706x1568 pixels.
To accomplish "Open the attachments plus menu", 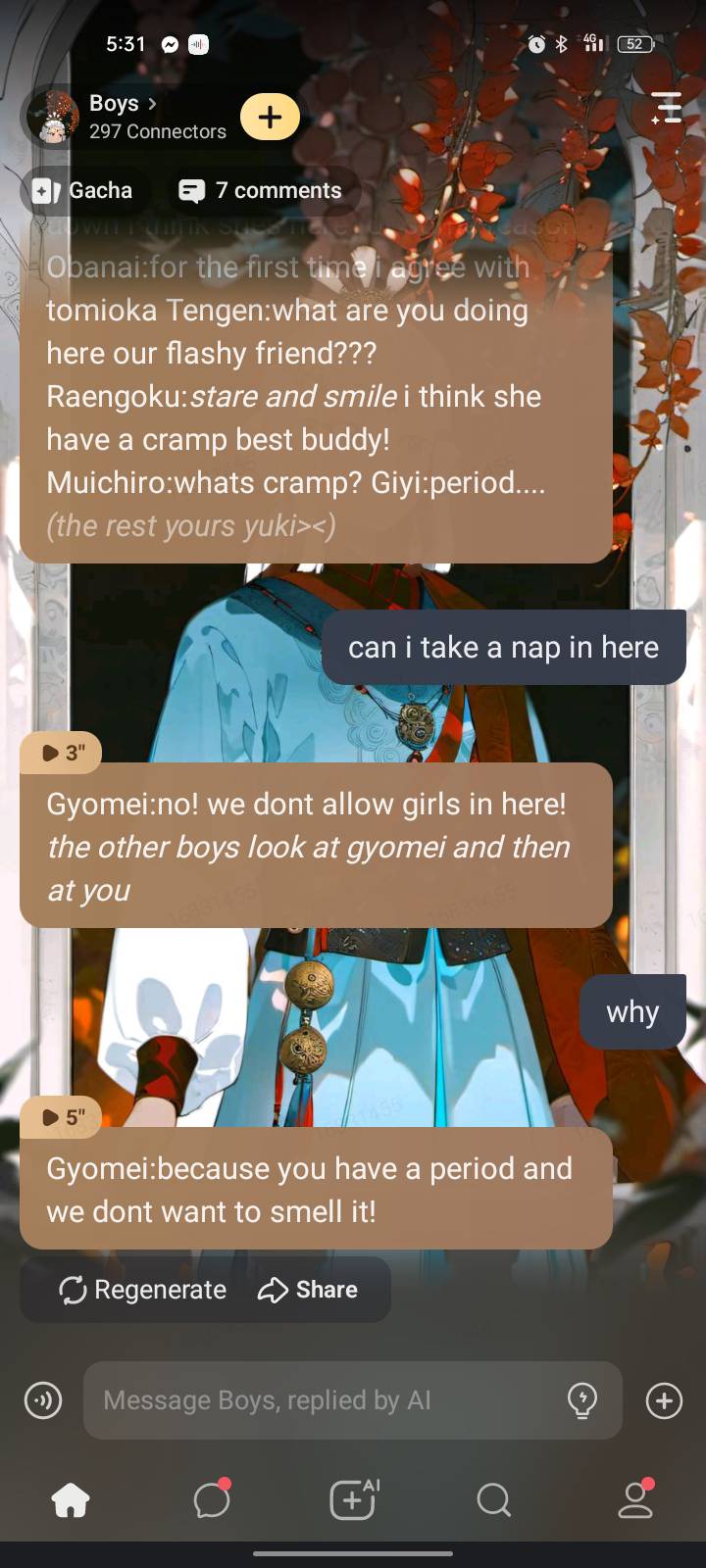I will coord(664,1400).
